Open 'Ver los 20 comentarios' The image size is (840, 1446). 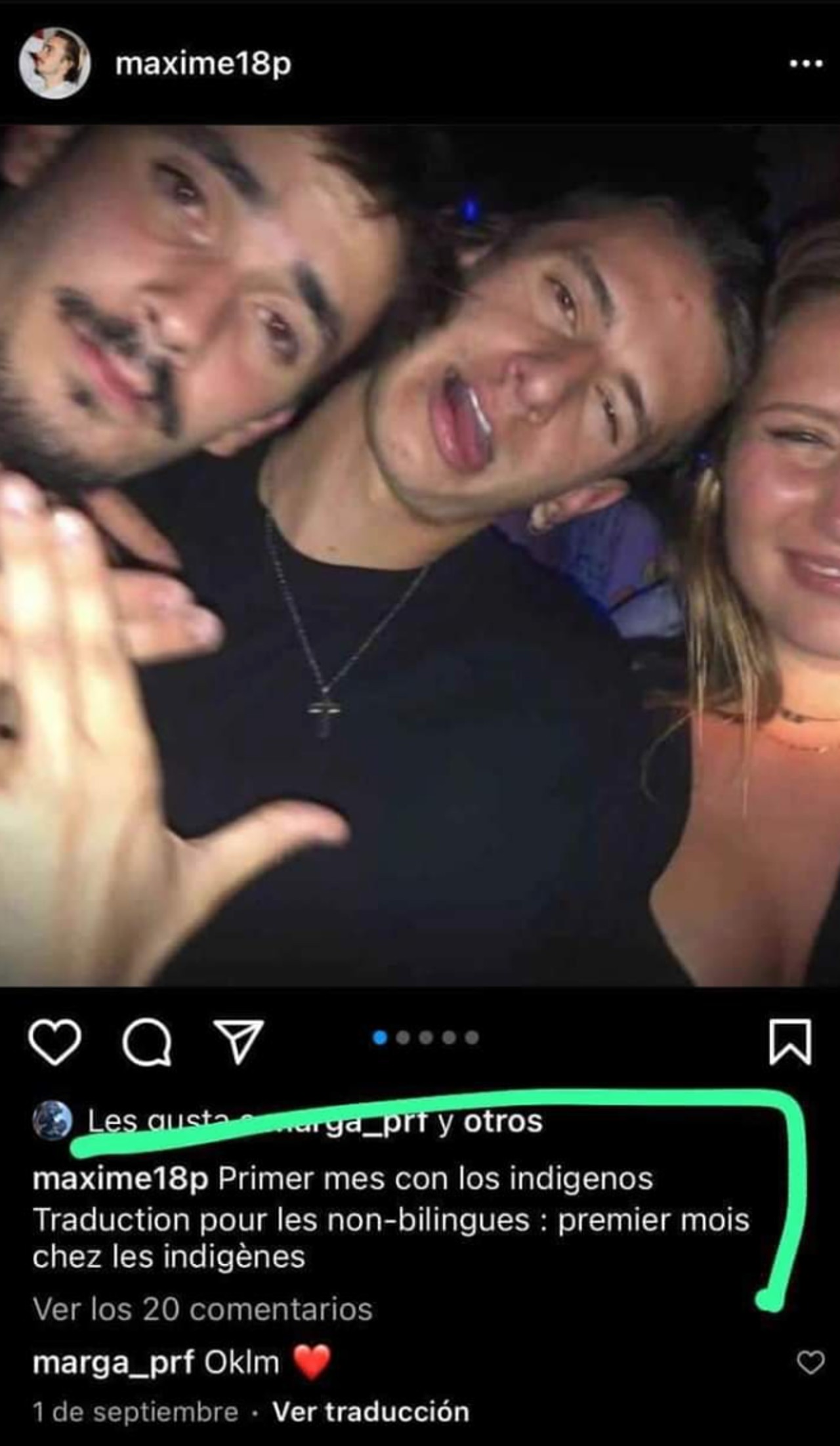202,1309
